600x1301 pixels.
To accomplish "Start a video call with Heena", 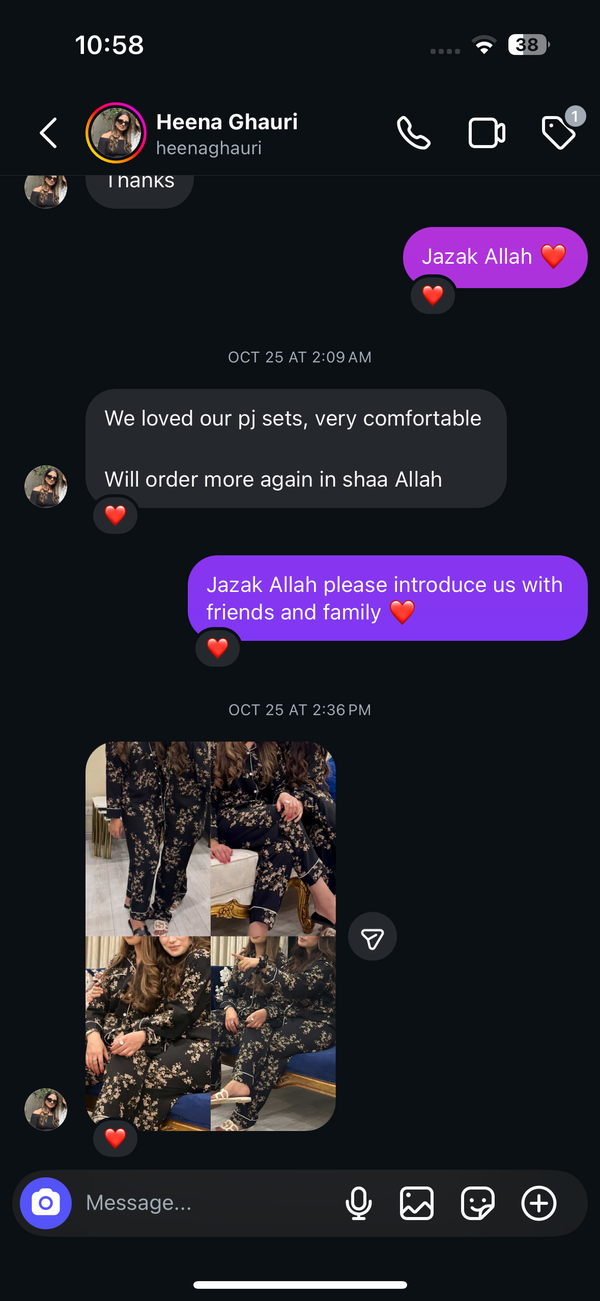I will point(486,133).
